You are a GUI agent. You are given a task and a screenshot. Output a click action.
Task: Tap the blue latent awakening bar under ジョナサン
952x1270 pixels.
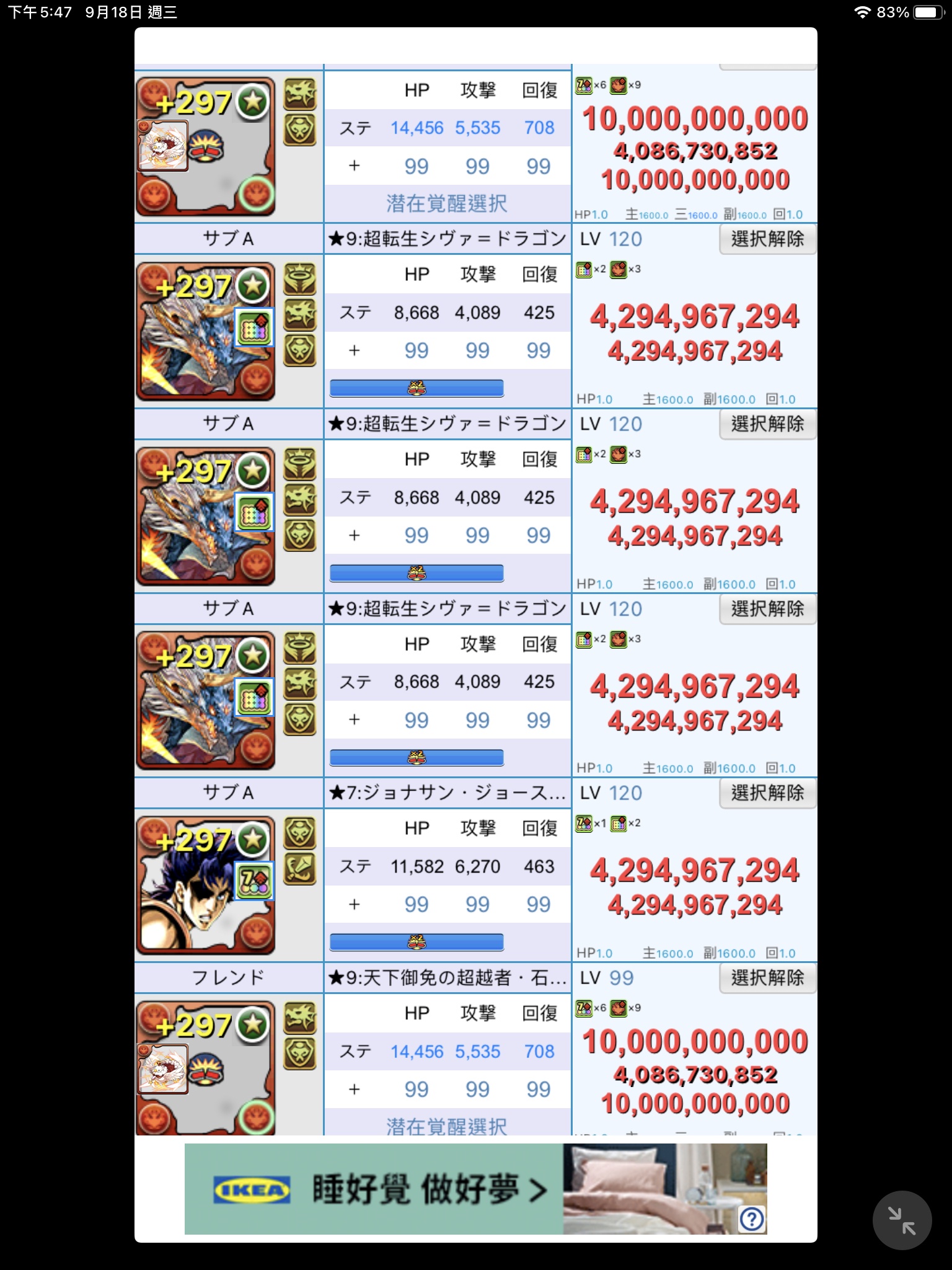(x=416, y=943)
